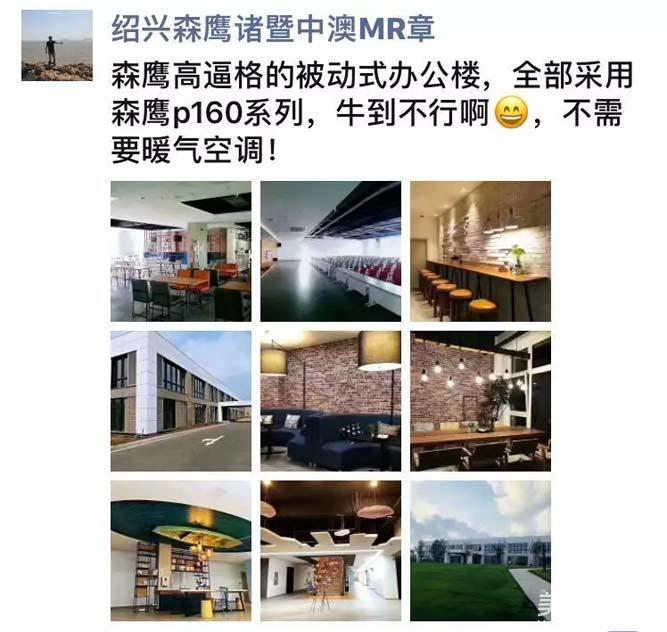View the long conference room photo
The image size is (667, 632).
click(x=330, y=251)
